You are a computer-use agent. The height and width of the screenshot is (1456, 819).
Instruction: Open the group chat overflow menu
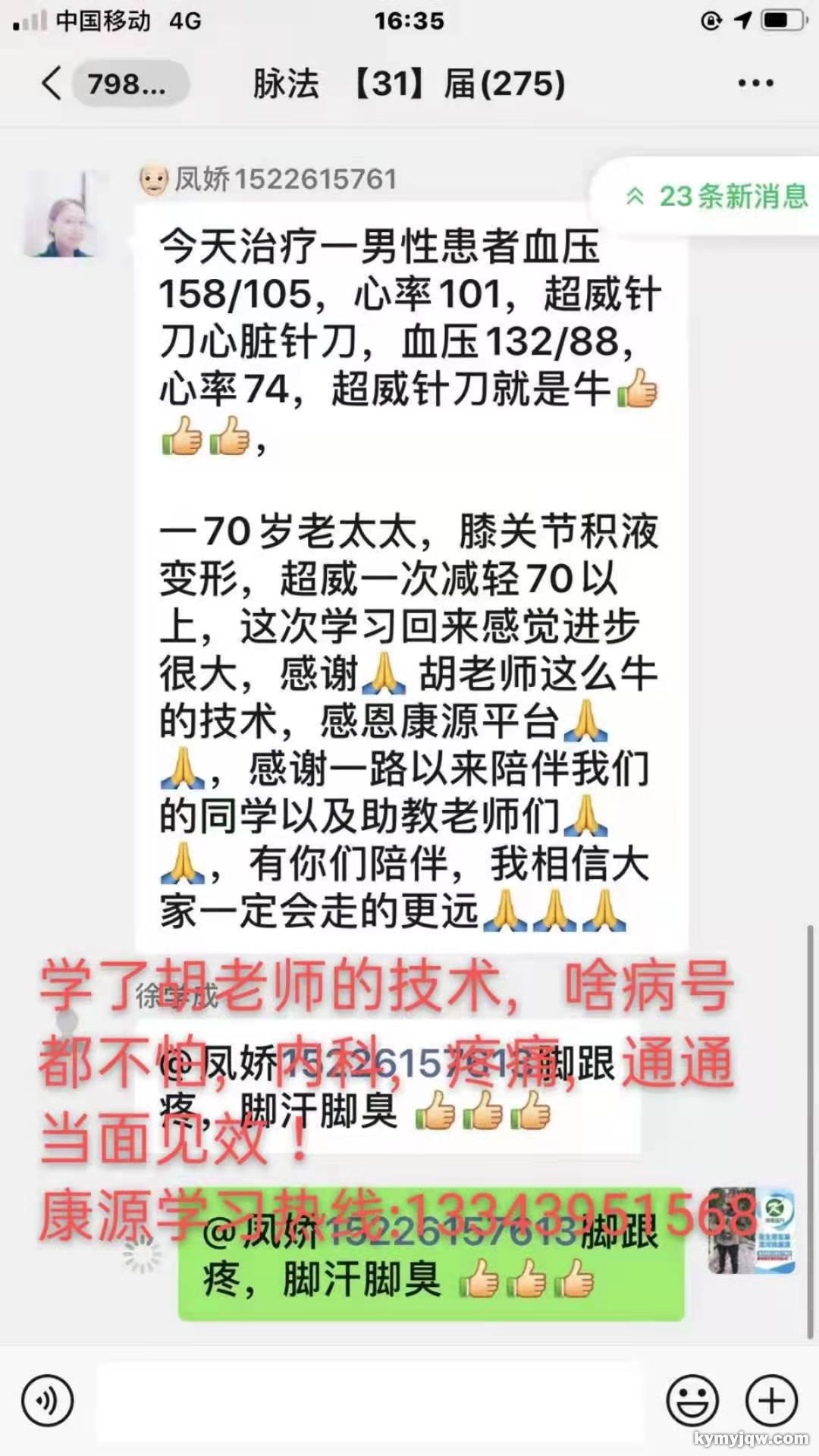coord(755,83)
